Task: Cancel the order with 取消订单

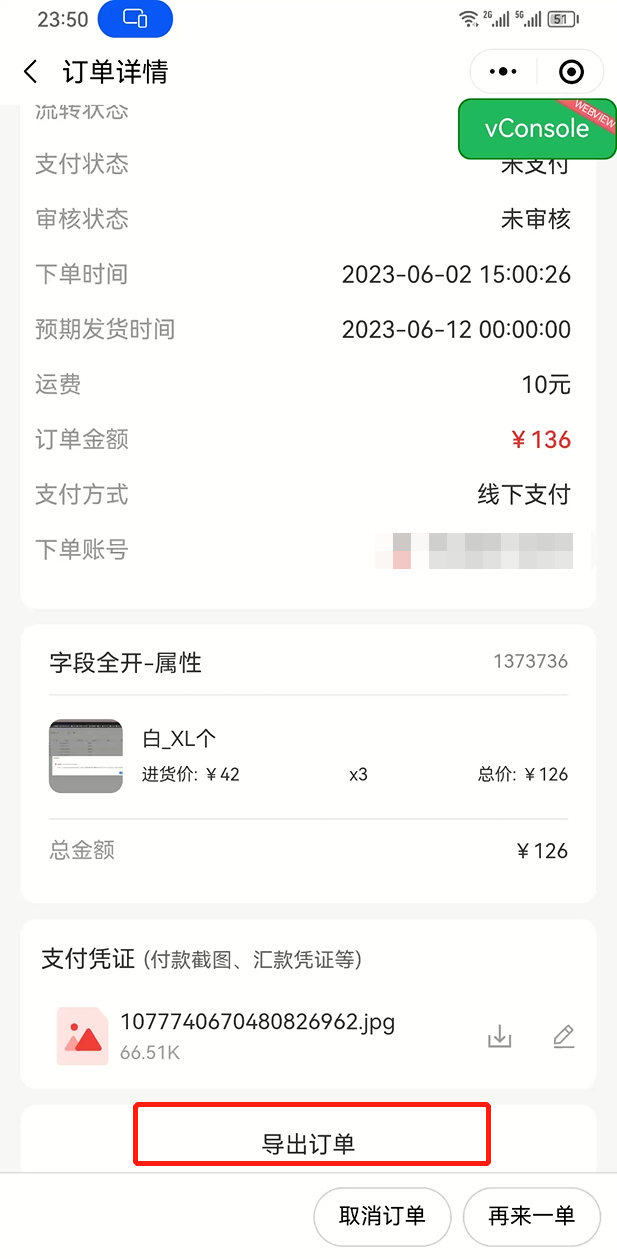Action: [x=382, y=1216]
